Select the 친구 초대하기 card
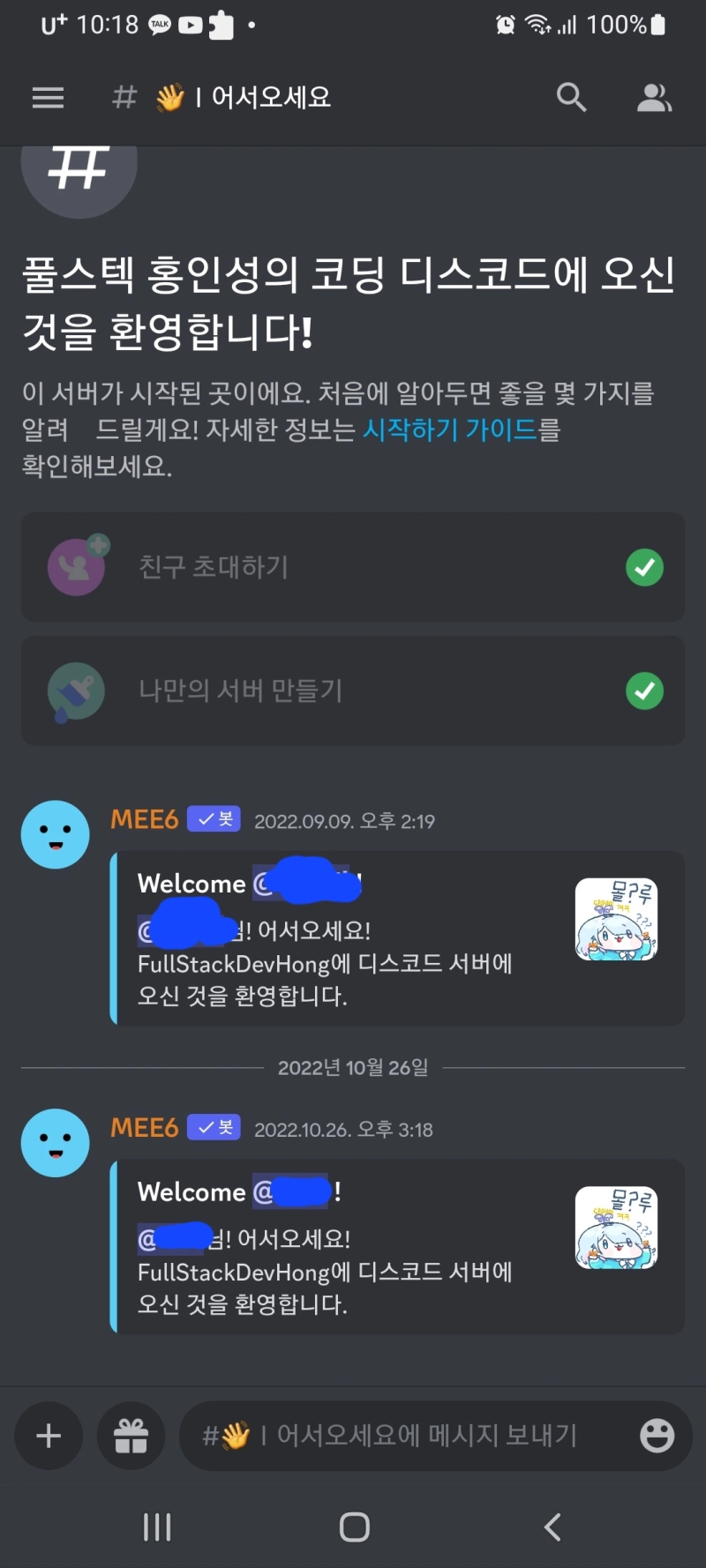Screen dimensions: 706x1568 [353, 567]
